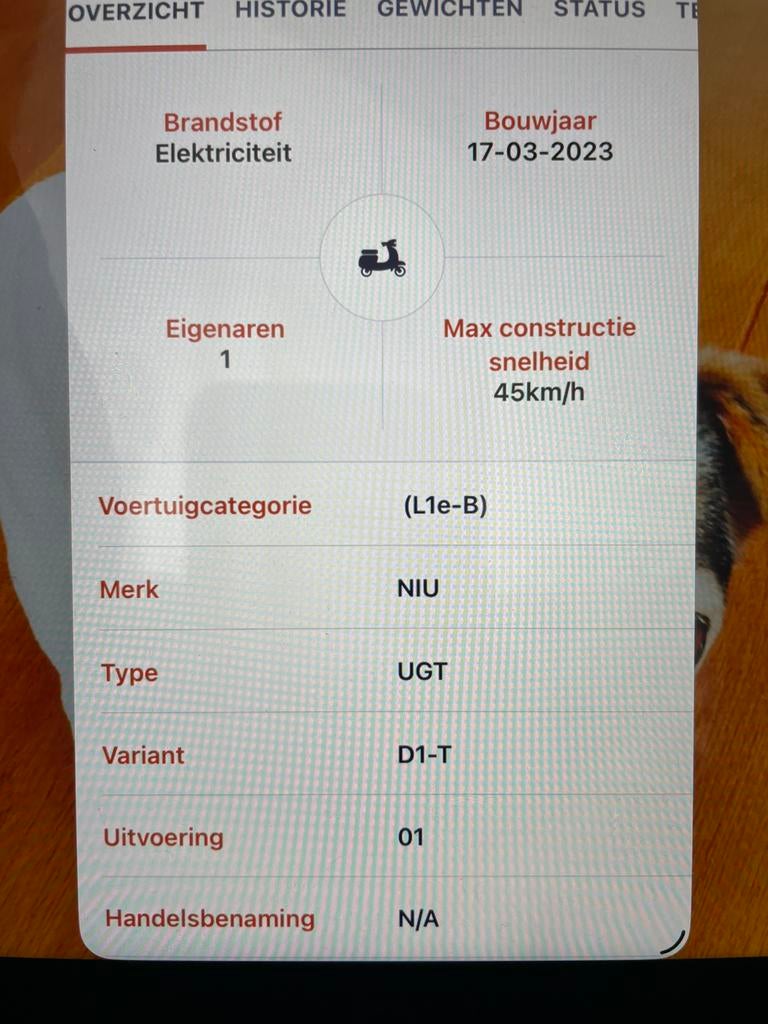
Task: Select the STATUS tab
Action: [x=598, y=10]
